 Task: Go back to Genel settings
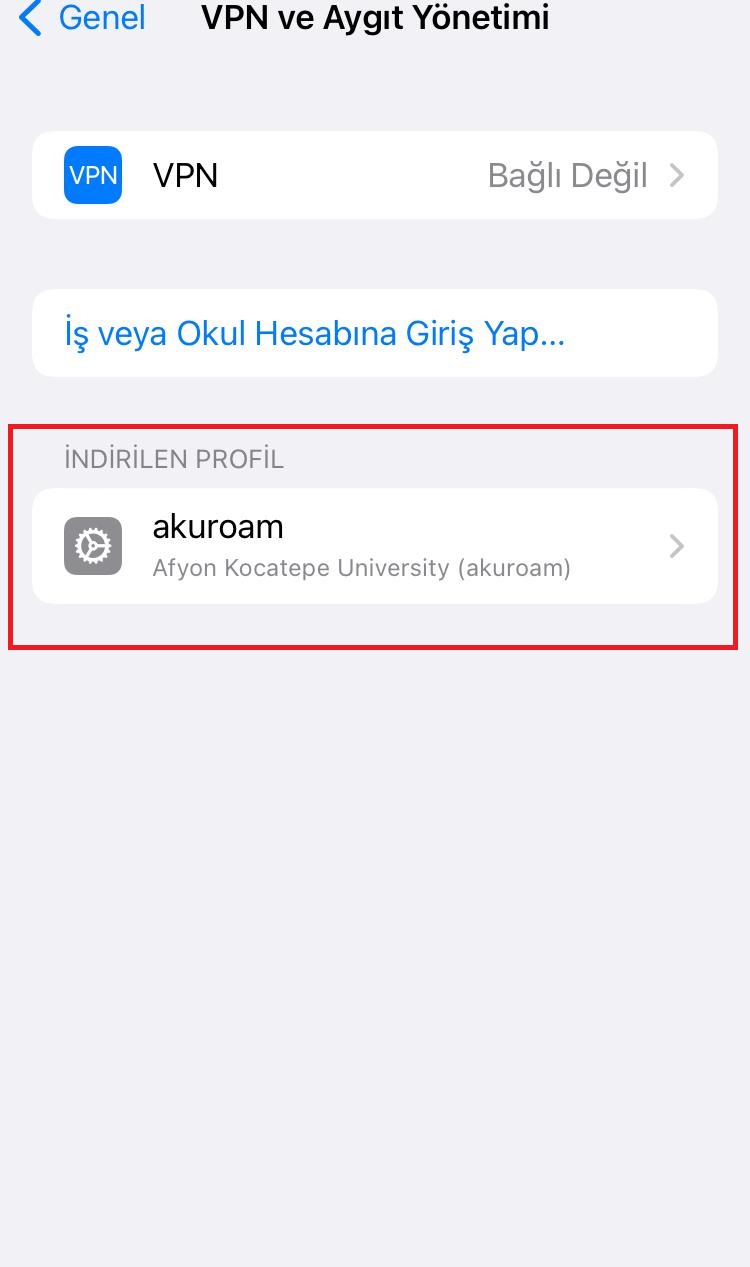tap(82, 18)
